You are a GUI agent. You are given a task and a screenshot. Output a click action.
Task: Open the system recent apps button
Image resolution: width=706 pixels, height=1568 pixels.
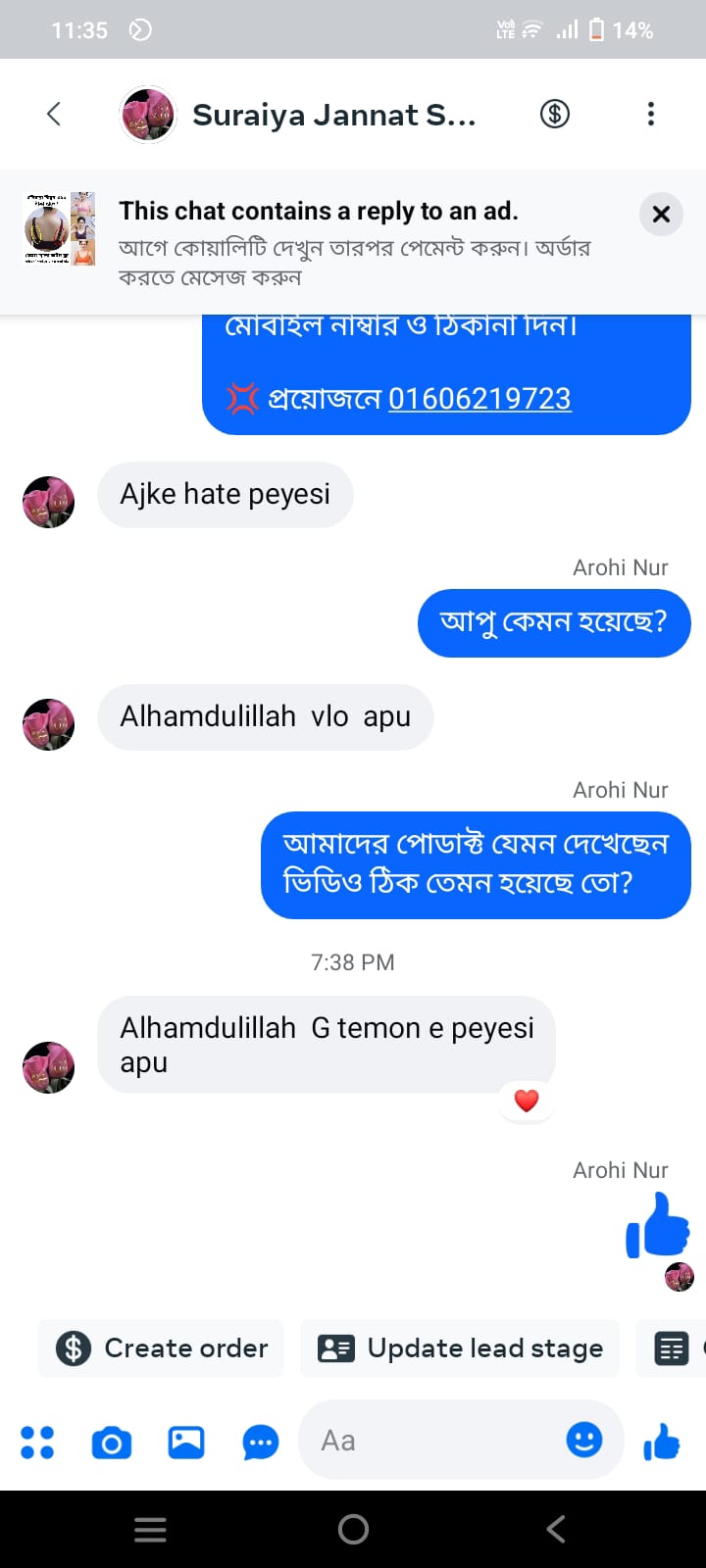tap(150, 1529)
